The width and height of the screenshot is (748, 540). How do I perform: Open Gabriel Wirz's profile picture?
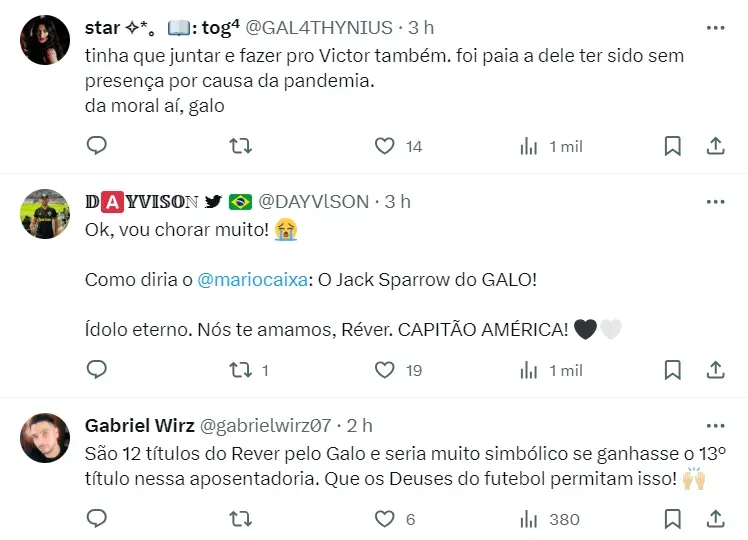click(45, 438)
